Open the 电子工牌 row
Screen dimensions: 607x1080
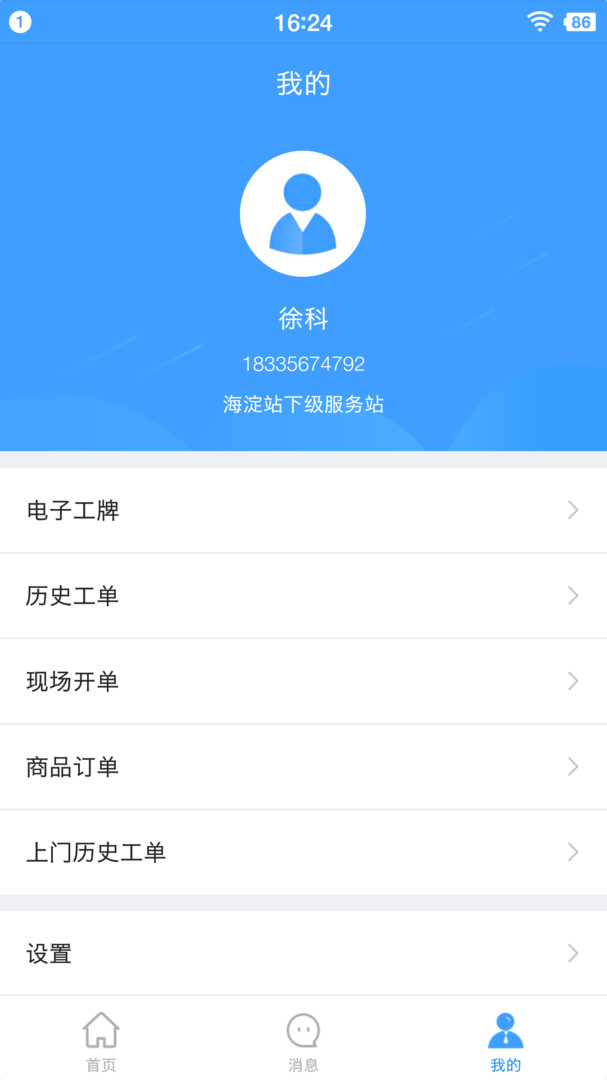coord(303,510)
